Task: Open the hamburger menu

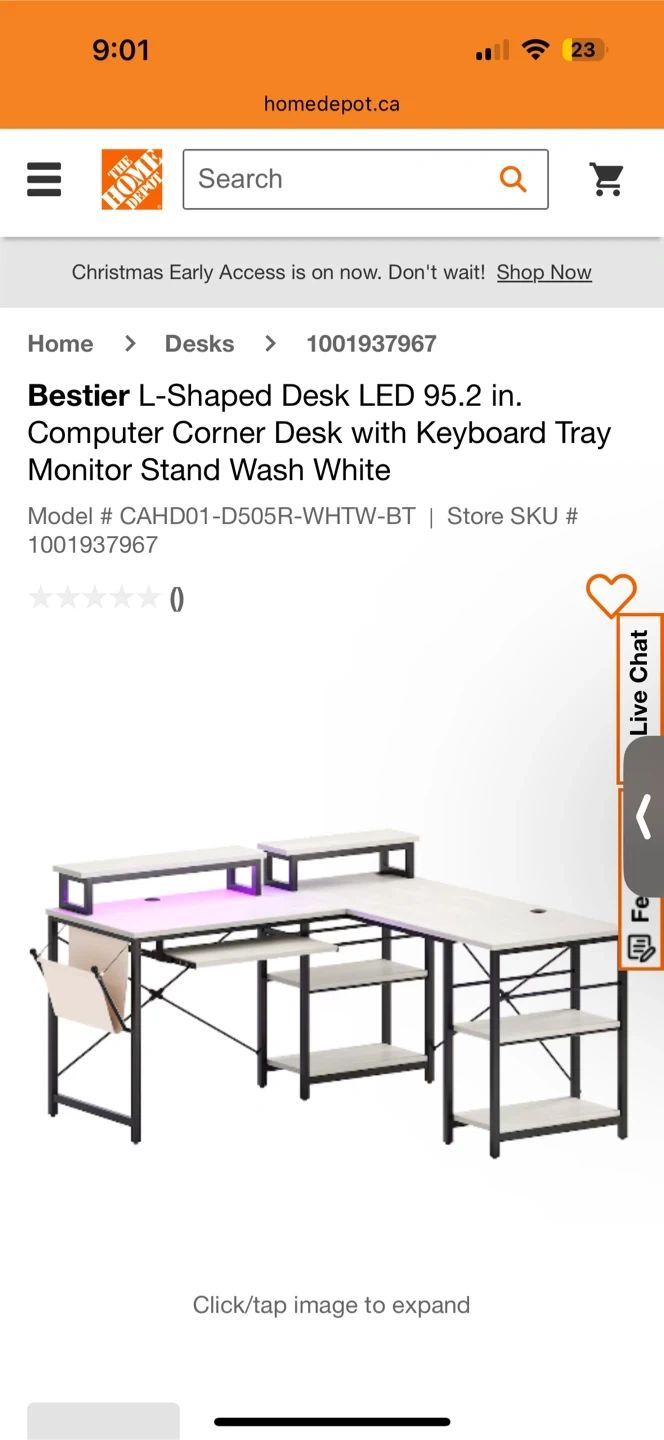Action: click(44, 180)
